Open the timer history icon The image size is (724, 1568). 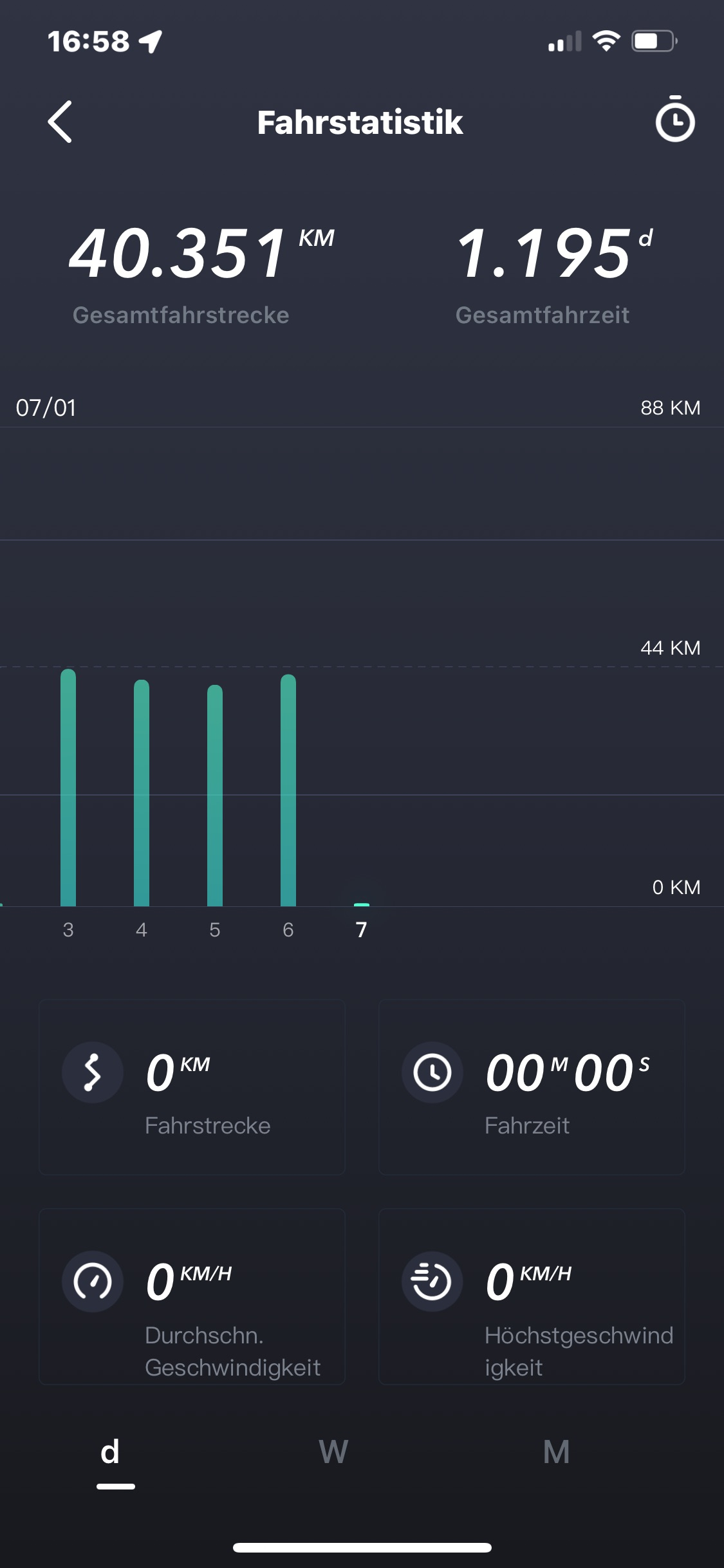pyautogui.click(x=674, y=120)
